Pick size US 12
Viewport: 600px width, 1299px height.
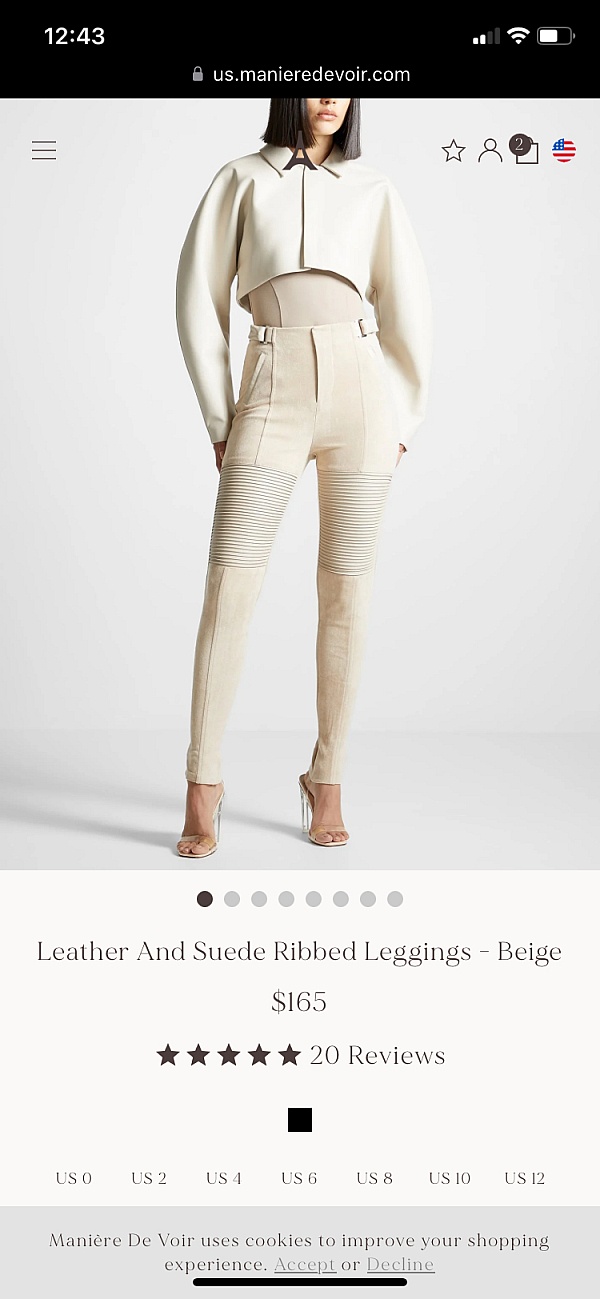[x=524, y=1178]
